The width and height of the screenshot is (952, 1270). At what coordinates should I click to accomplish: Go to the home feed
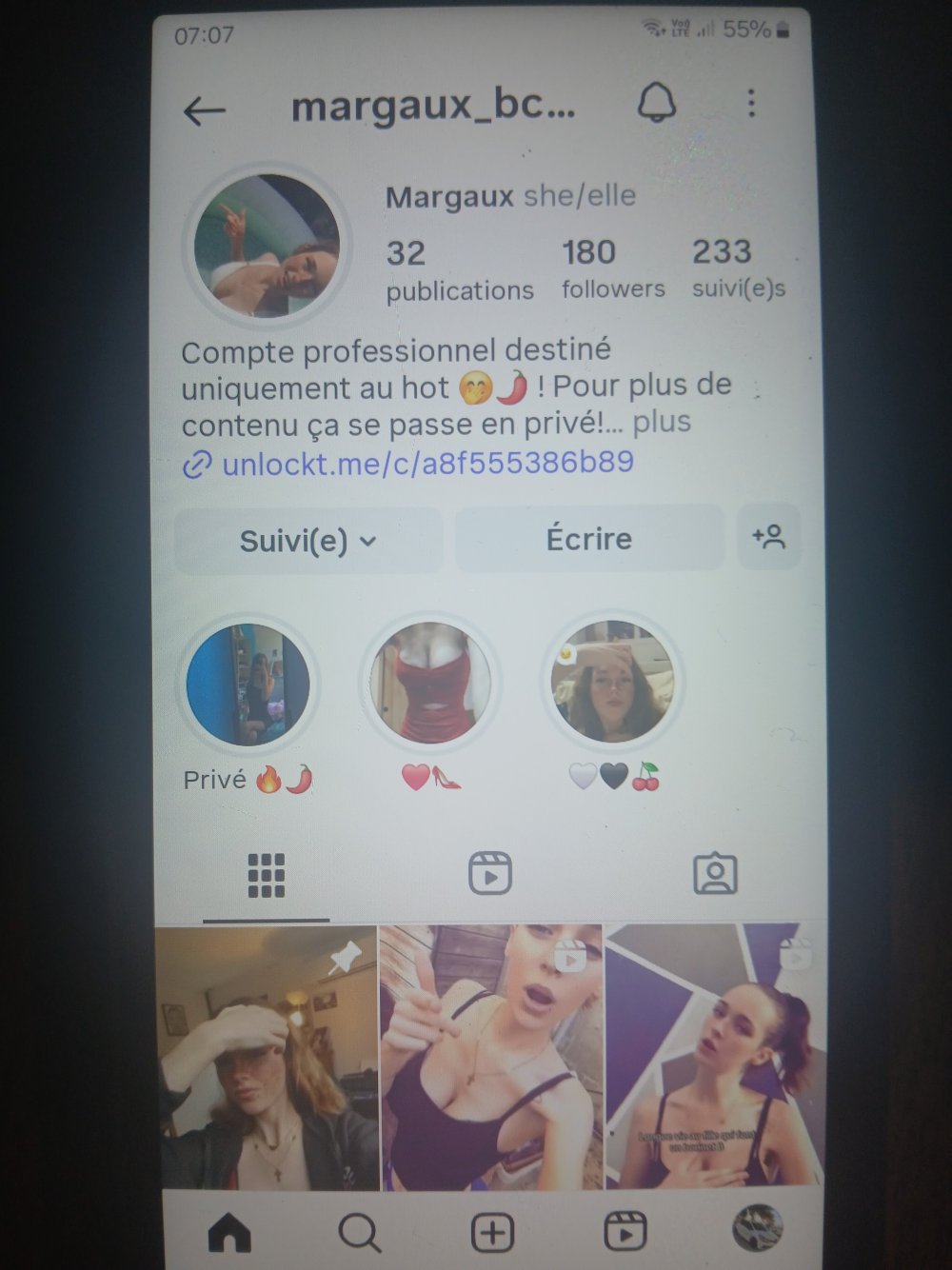point(228,1234)
